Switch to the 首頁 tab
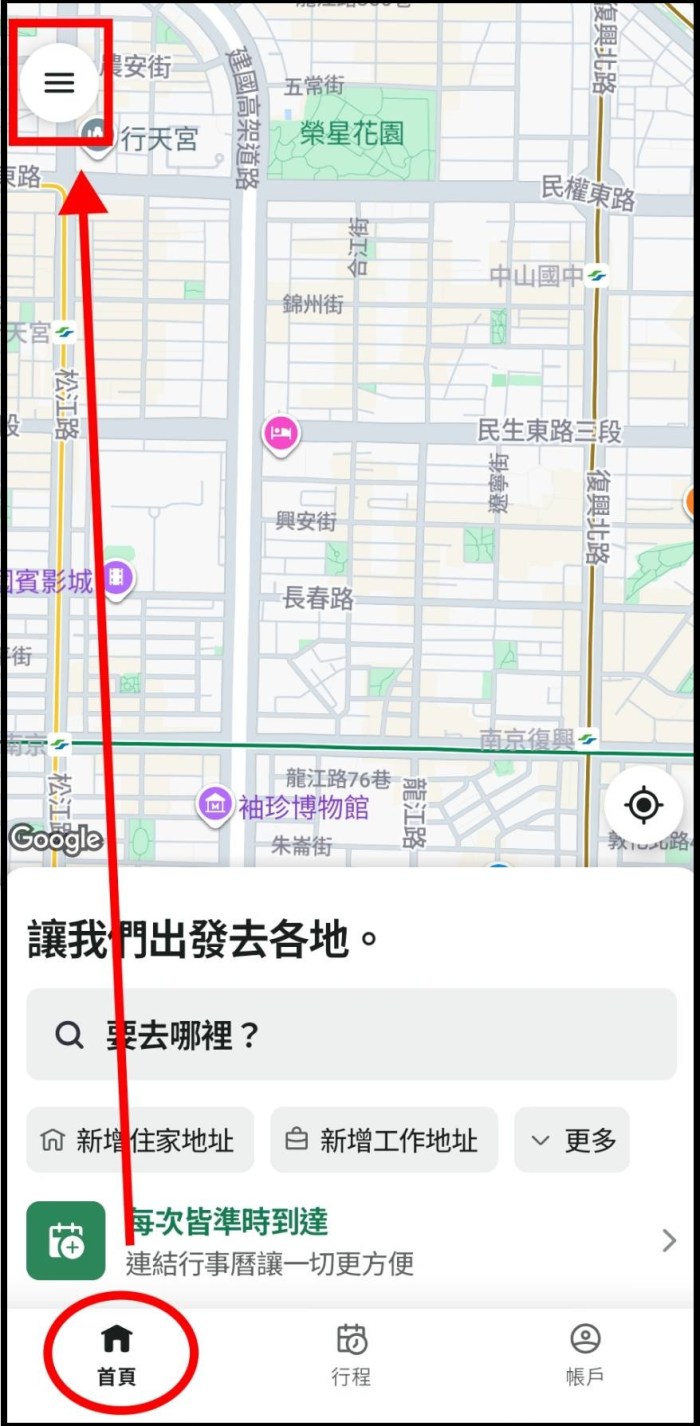700x1426 pixels. tap(117, 1354)
